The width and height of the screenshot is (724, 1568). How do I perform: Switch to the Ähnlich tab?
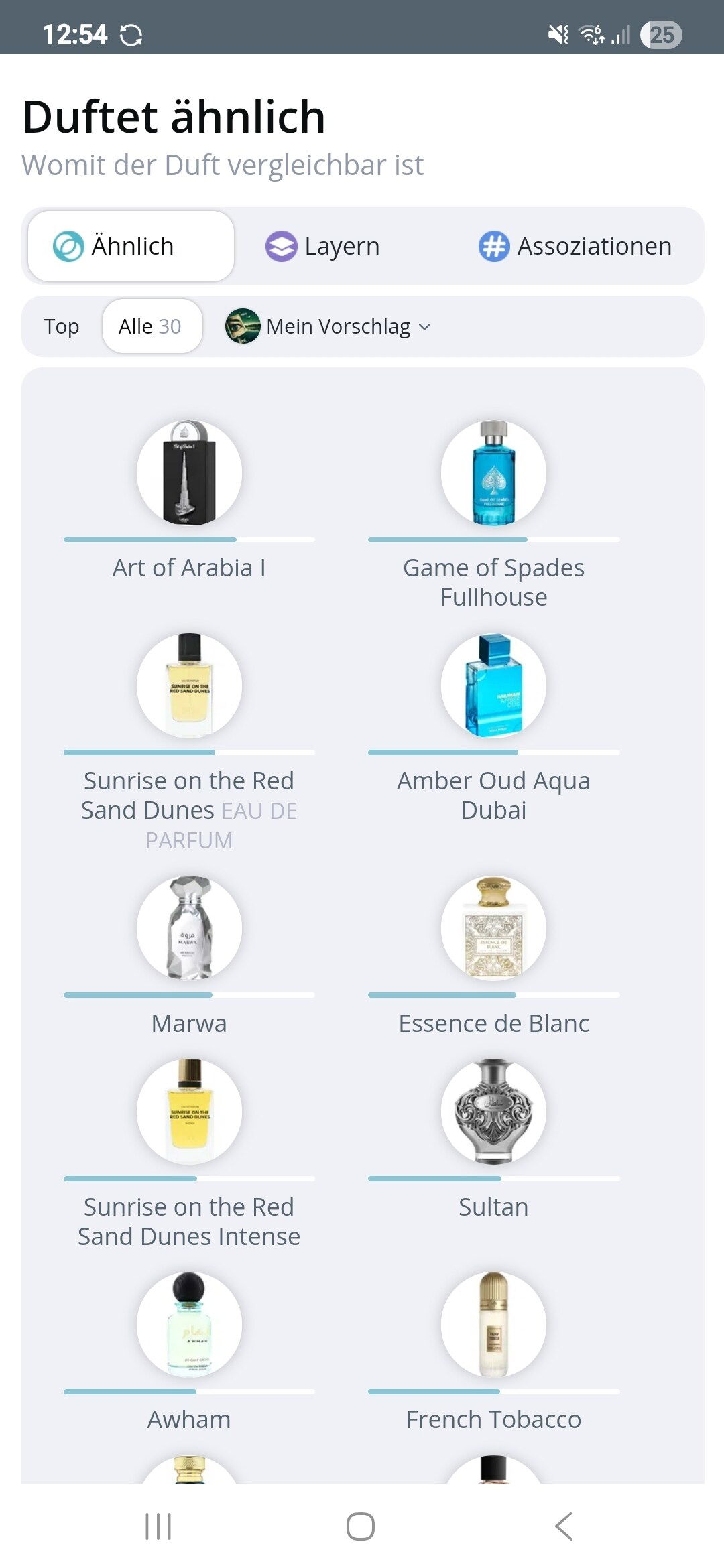(131, 247)
